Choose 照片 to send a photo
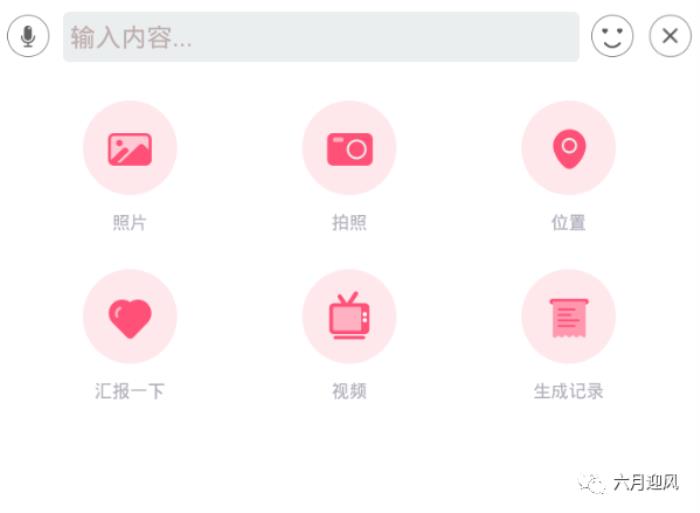 (x=130, y=148)
